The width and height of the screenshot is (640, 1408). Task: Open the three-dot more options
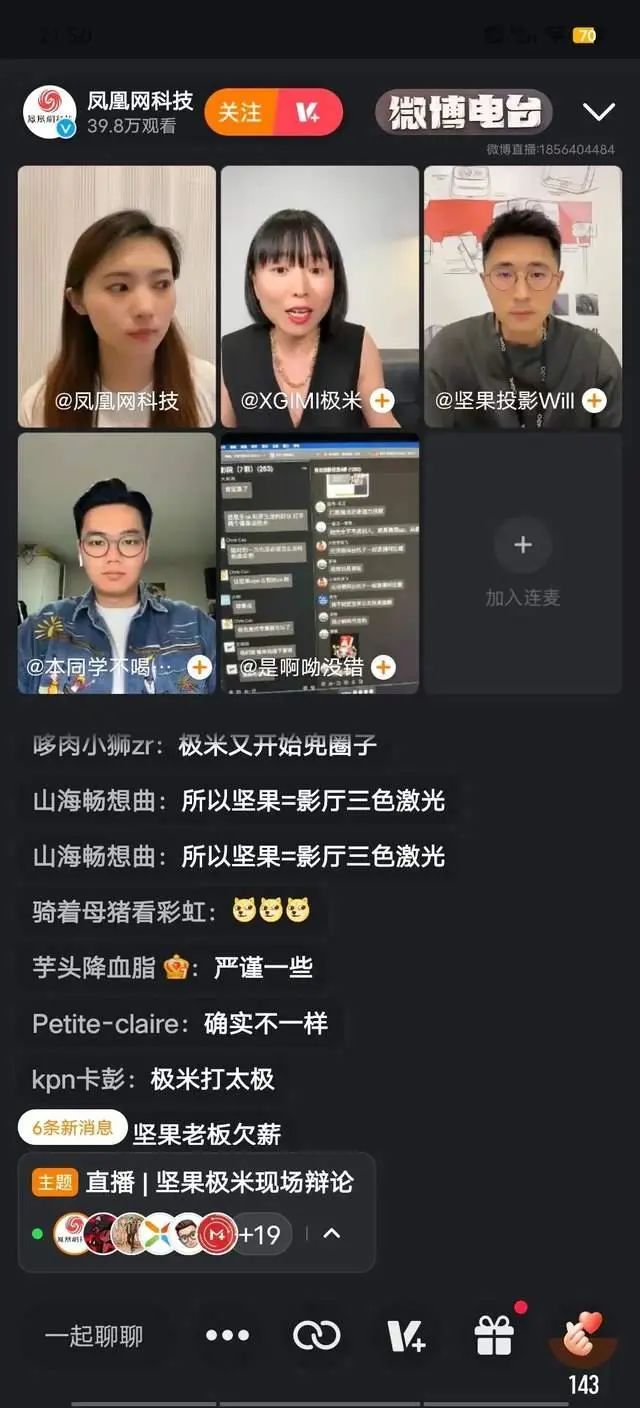227,1336
